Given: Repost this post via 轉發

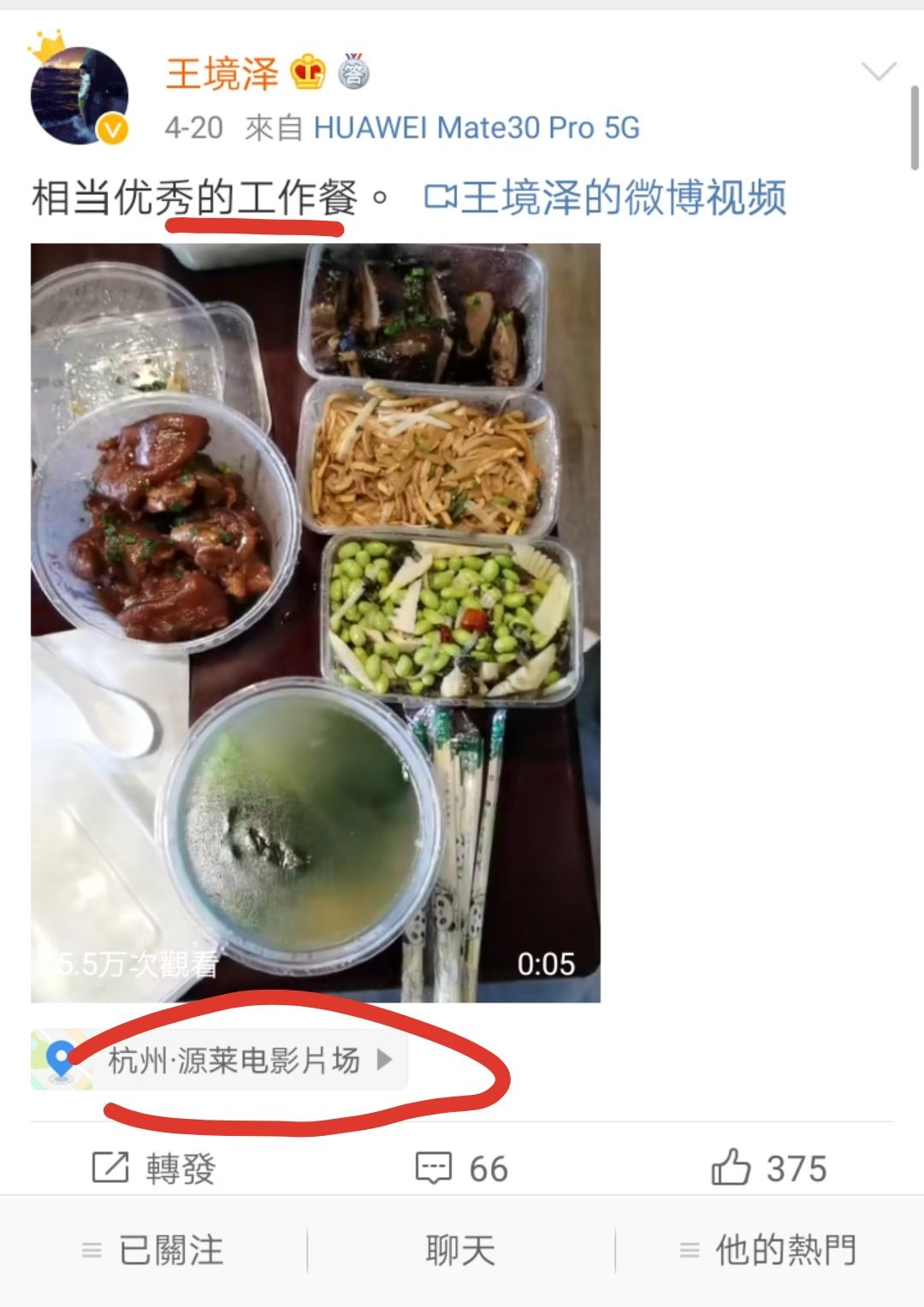Looking at the screenshot, I should coord(154,1168).
